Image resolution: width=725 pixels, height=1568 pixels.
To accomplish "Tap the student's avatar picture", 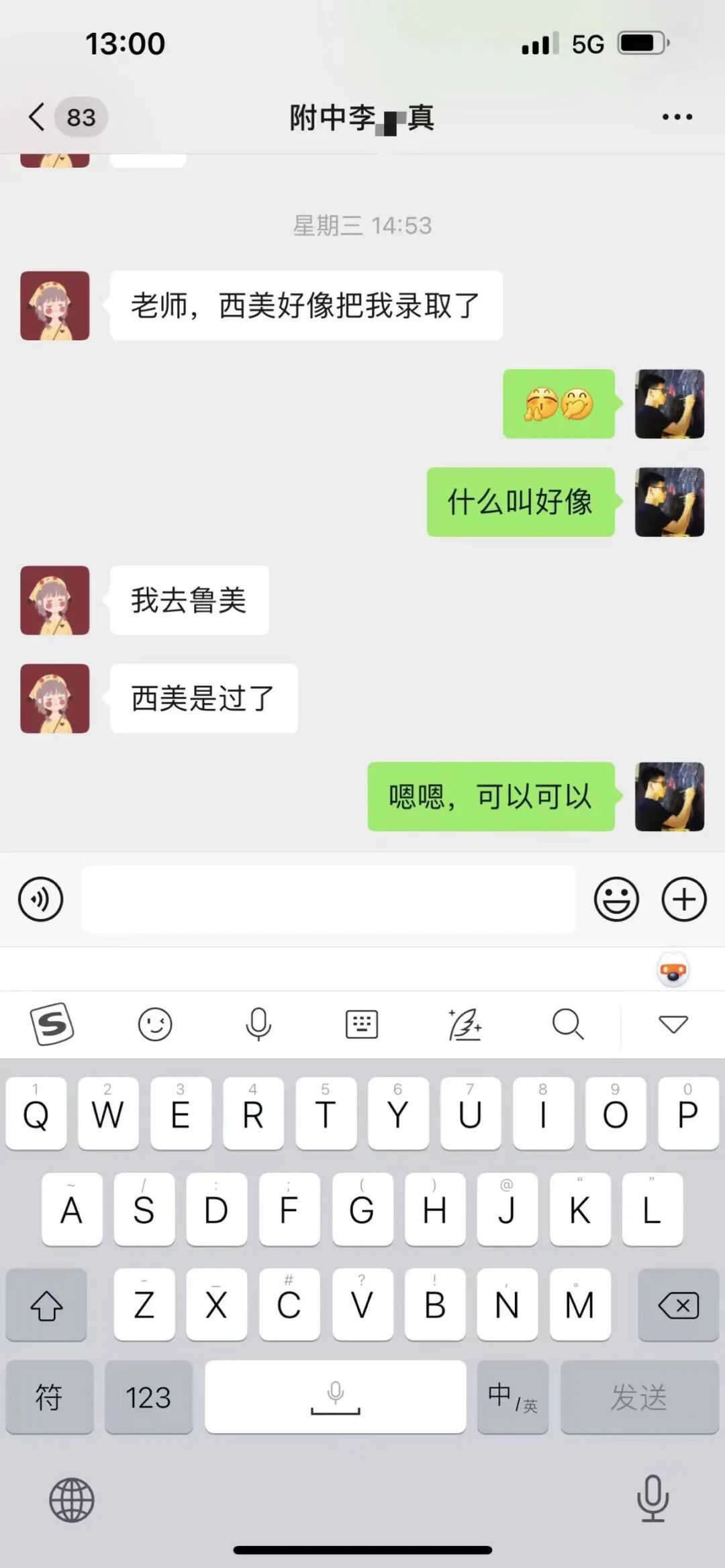I will tap(54, 305).
